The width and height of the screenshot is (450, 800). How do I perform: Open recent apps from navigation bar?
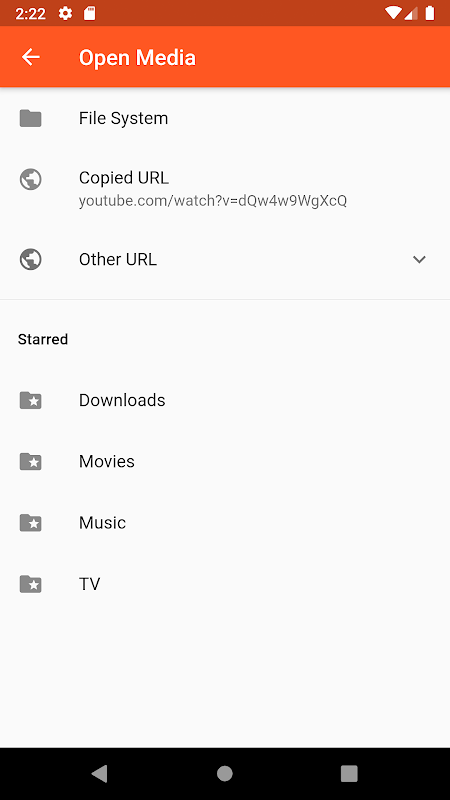pyautogui.click(x=349, y=773)
